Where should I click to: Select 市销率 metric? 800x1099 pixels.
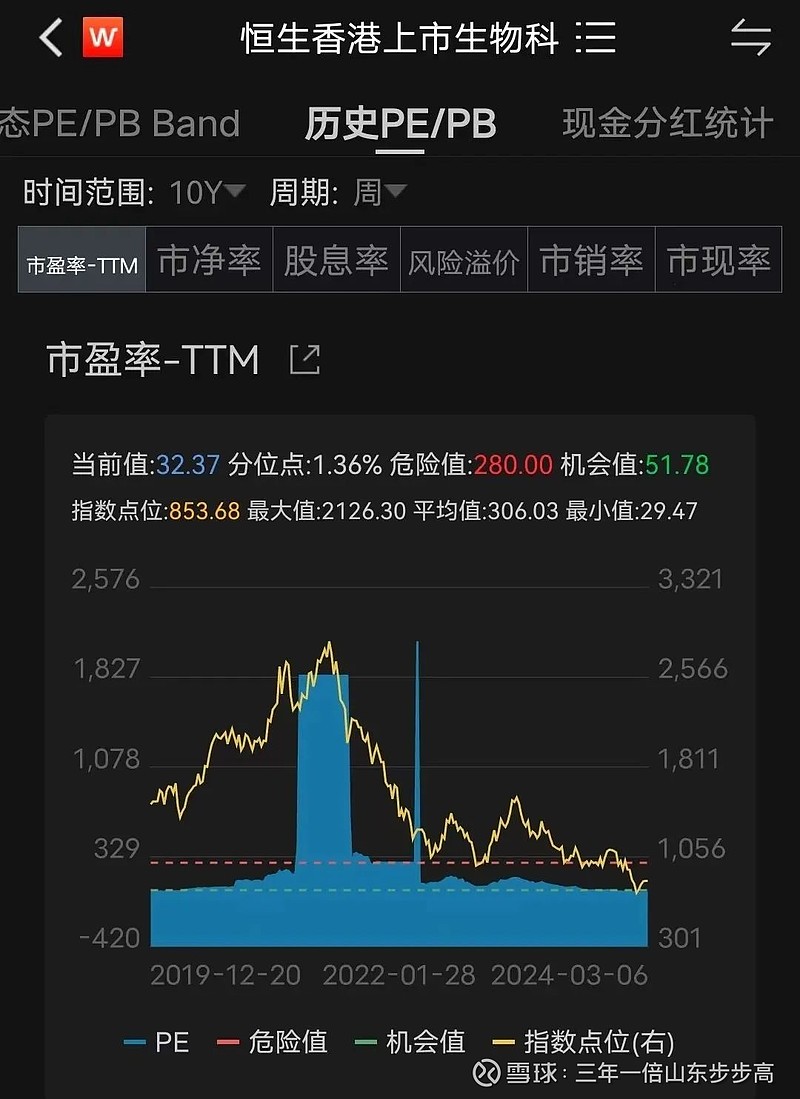tap(591, 262)
